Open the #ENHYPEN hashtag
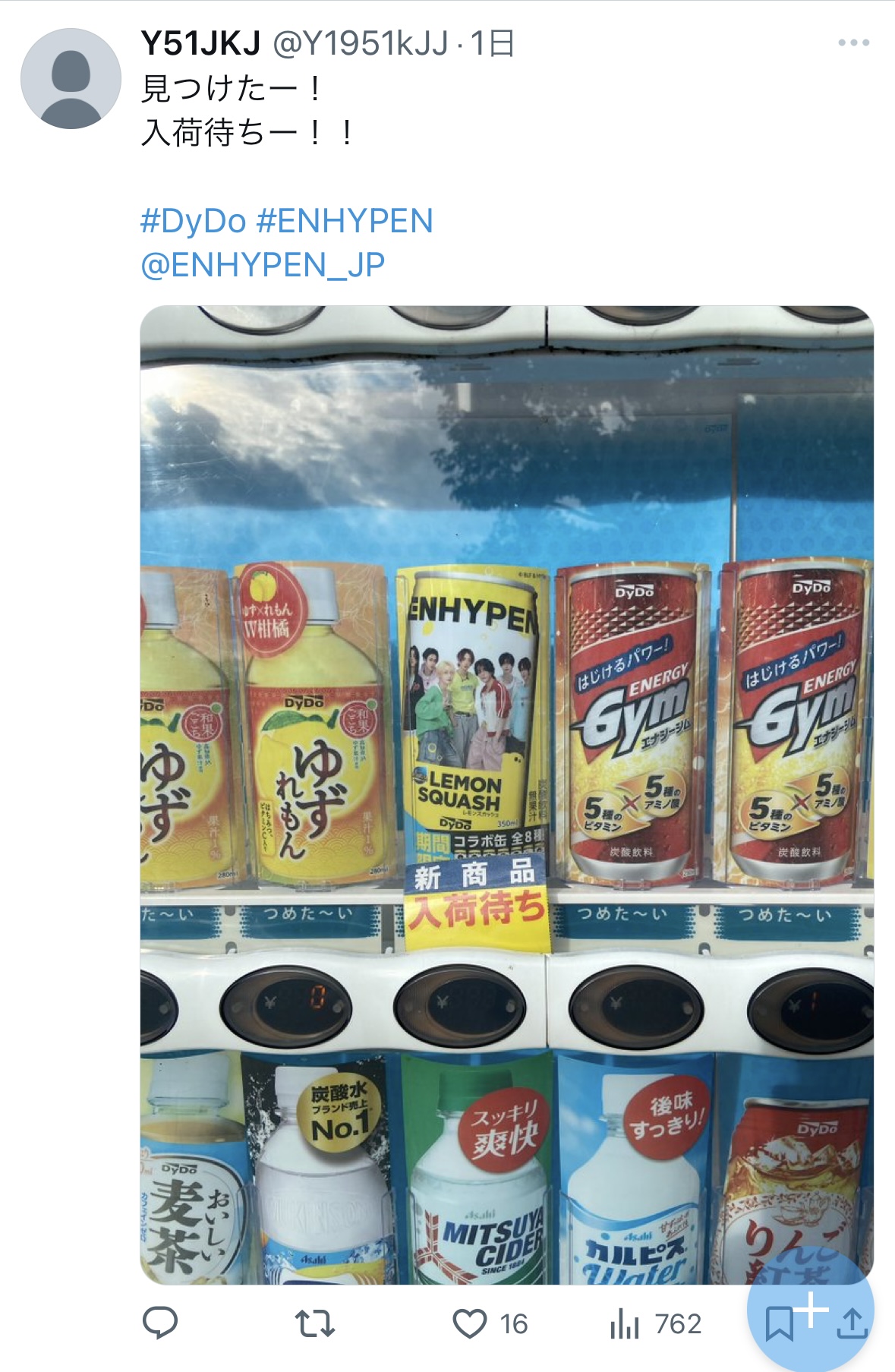 click(x=345, y=222)
